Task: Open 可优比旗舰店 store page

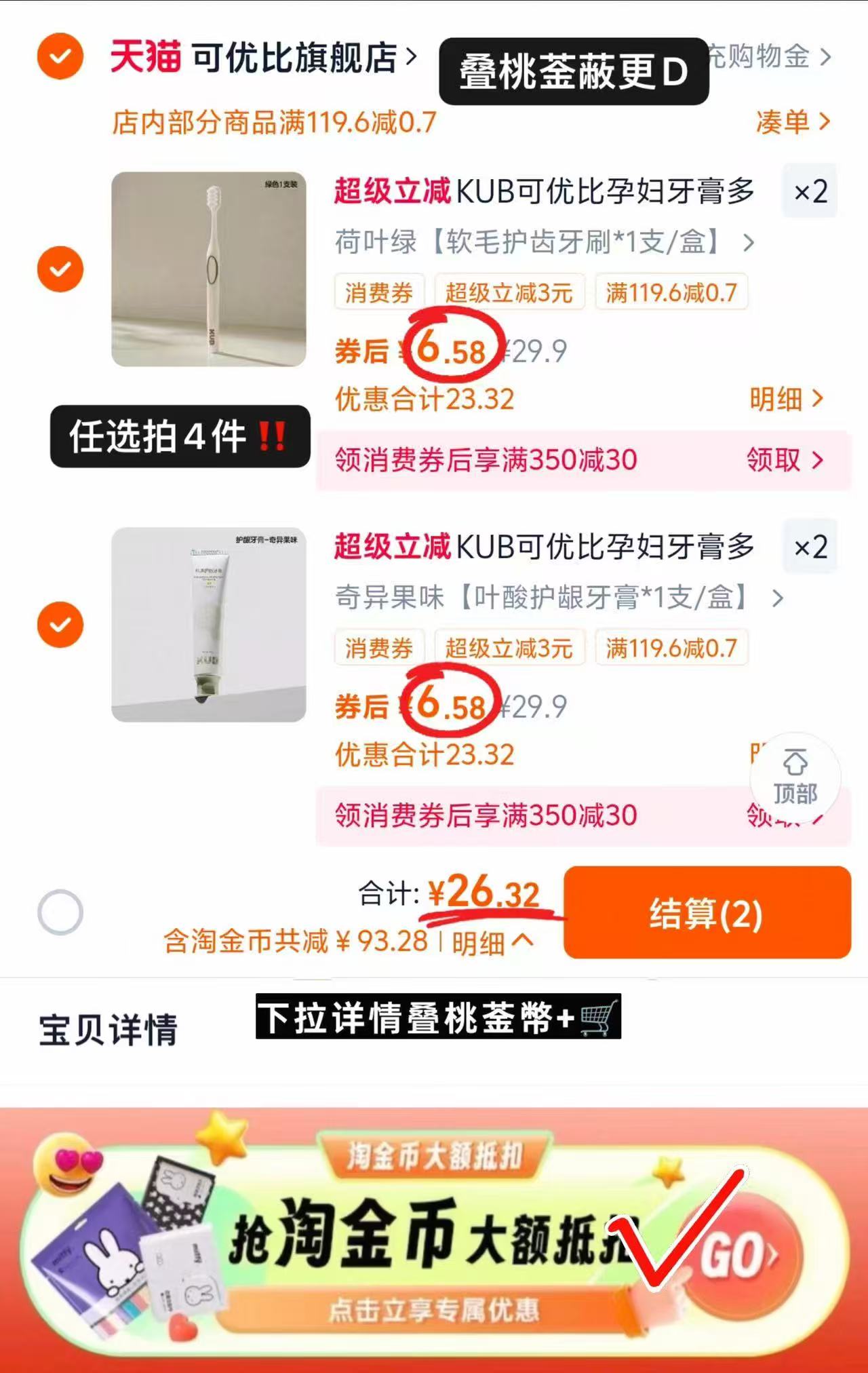Action: (x=292, y=59)
